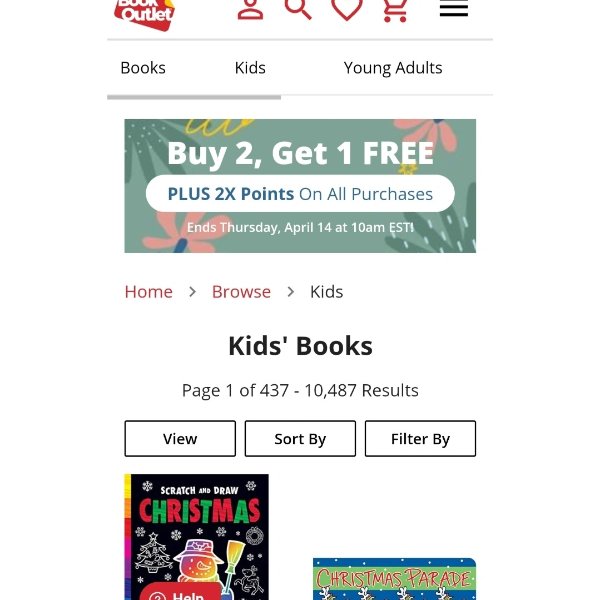Open the Filter By options

(x=420, y=439)
